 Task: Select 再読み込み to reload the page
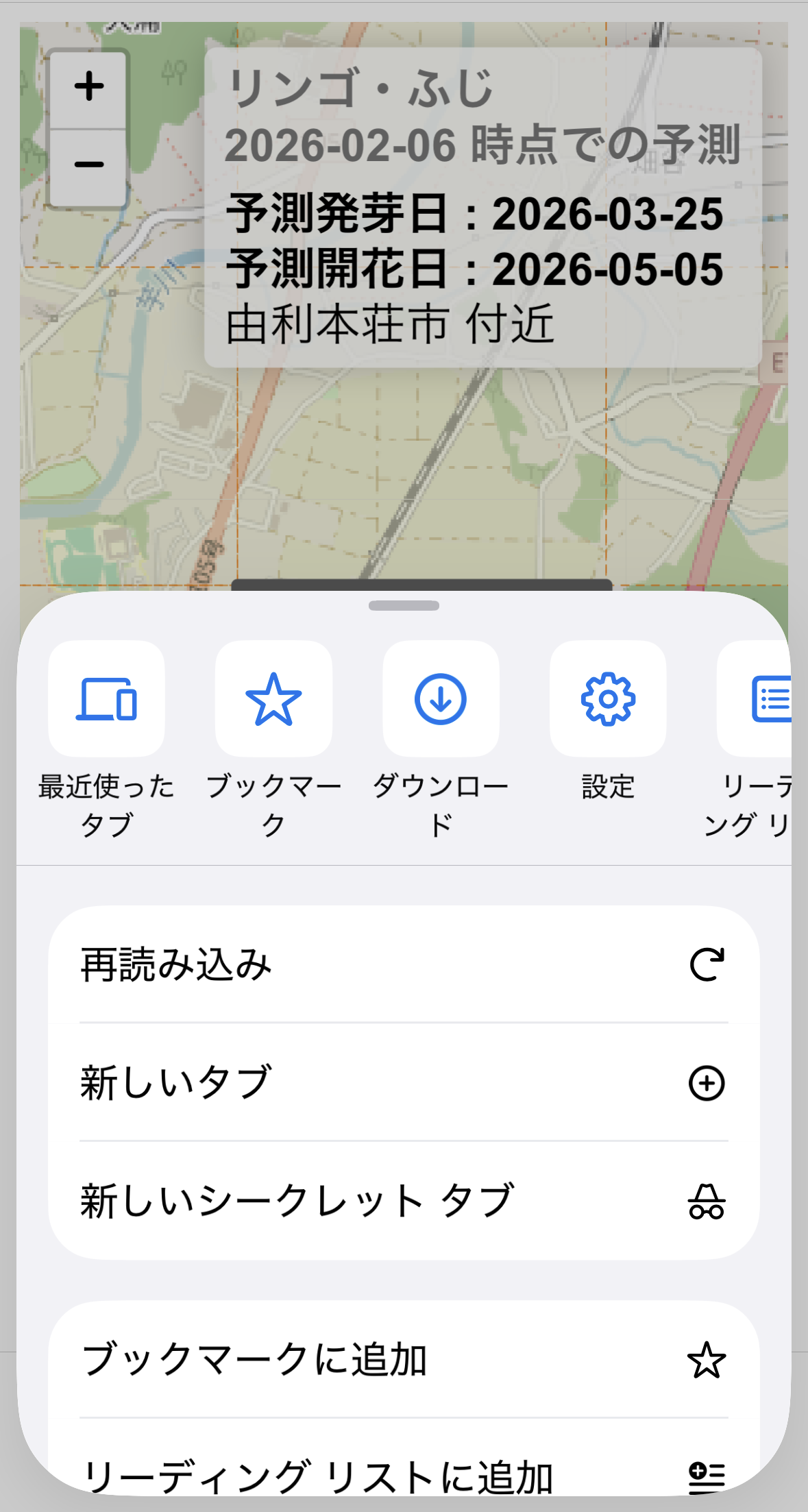coord(404,964)
